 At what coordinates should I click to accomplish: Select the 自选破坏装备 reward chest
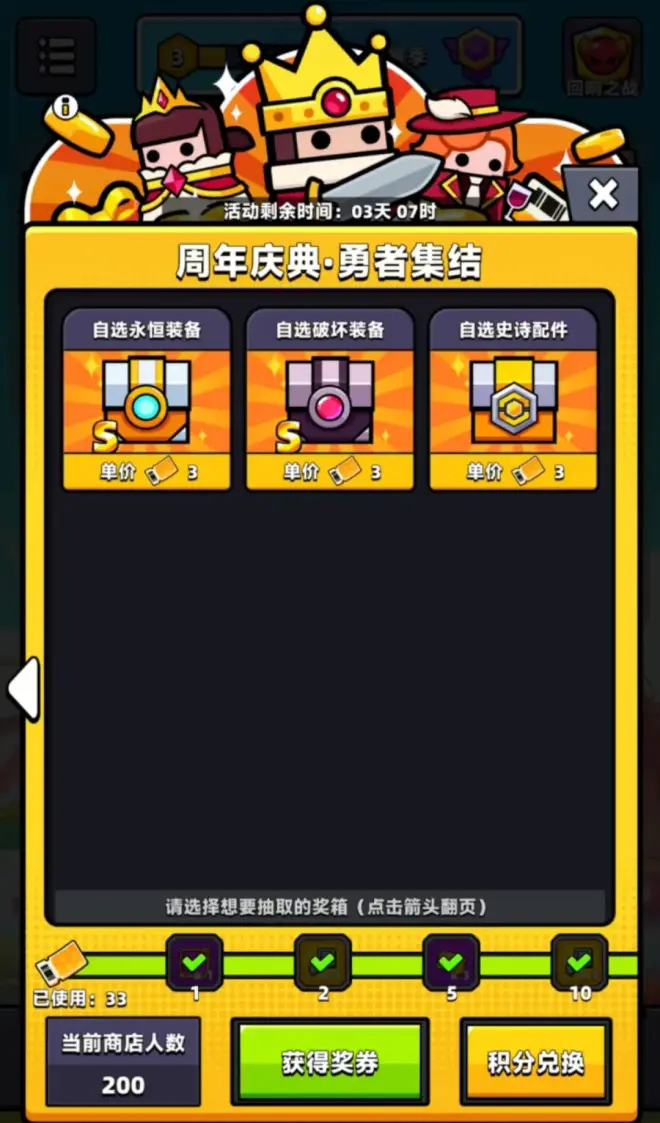330,400
